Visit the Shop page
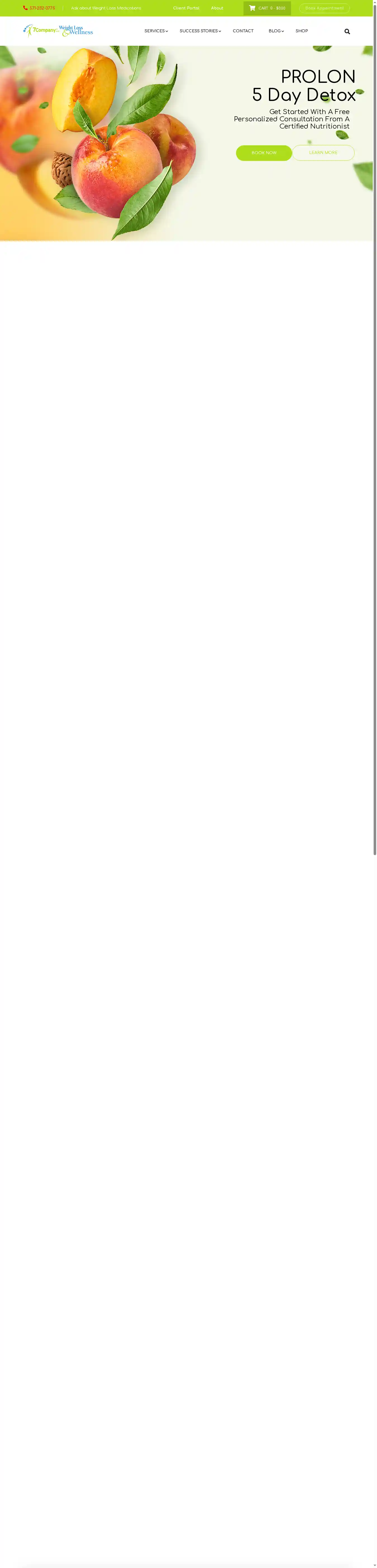This screenshot has height=1568, width=377. tap(302, 31)
